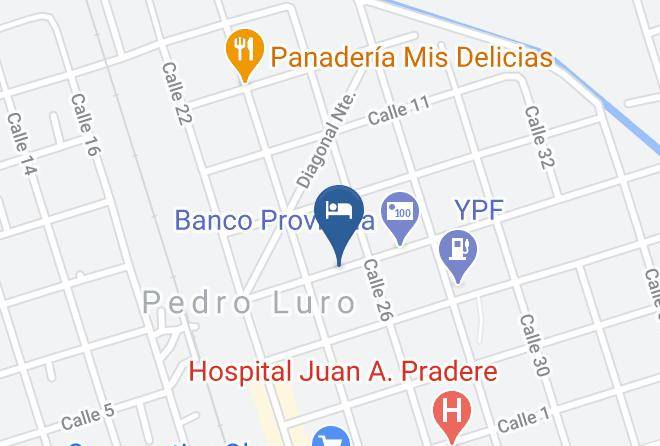Open the Hospital Juan A. Pradere pin

point(453,412)
